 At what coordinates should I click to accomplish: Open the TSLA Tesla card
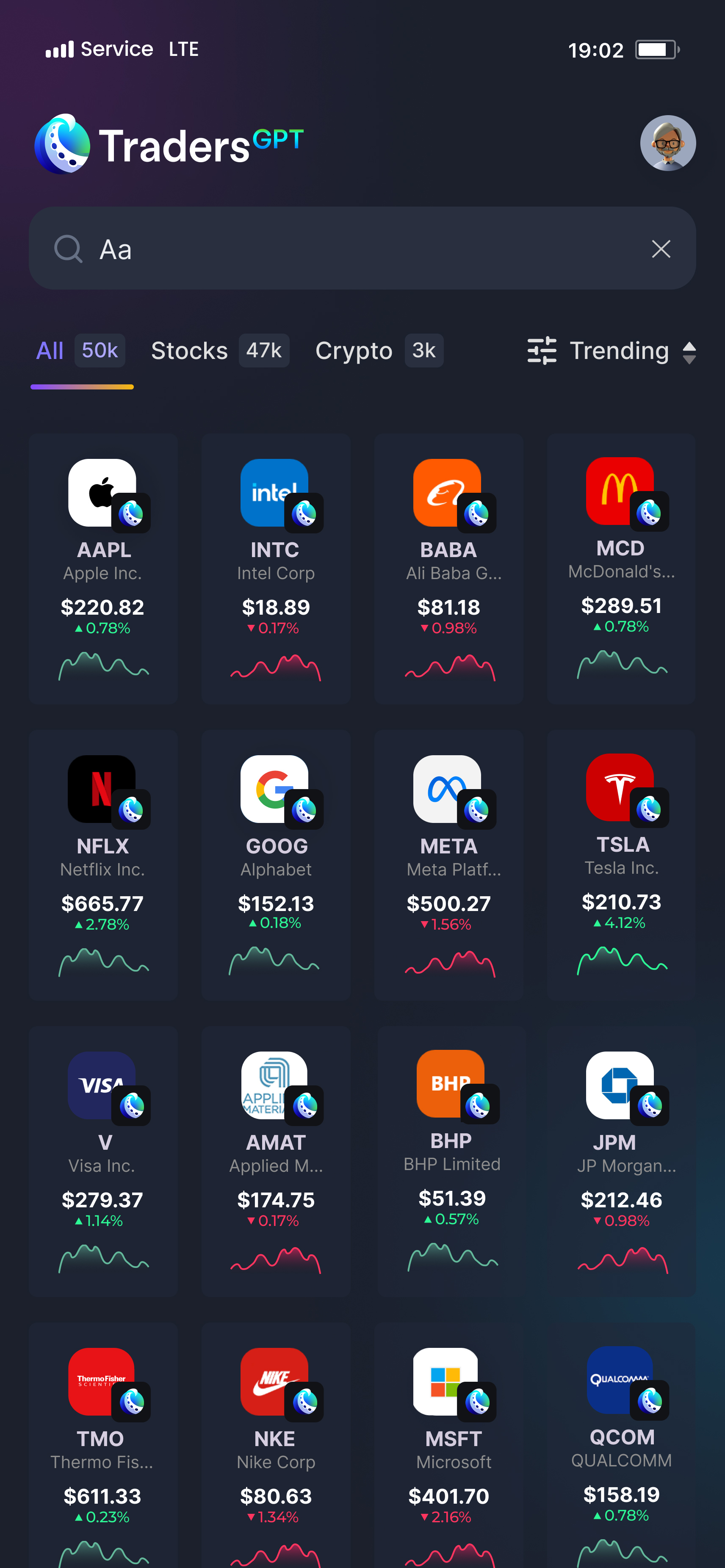click(621, 864)
